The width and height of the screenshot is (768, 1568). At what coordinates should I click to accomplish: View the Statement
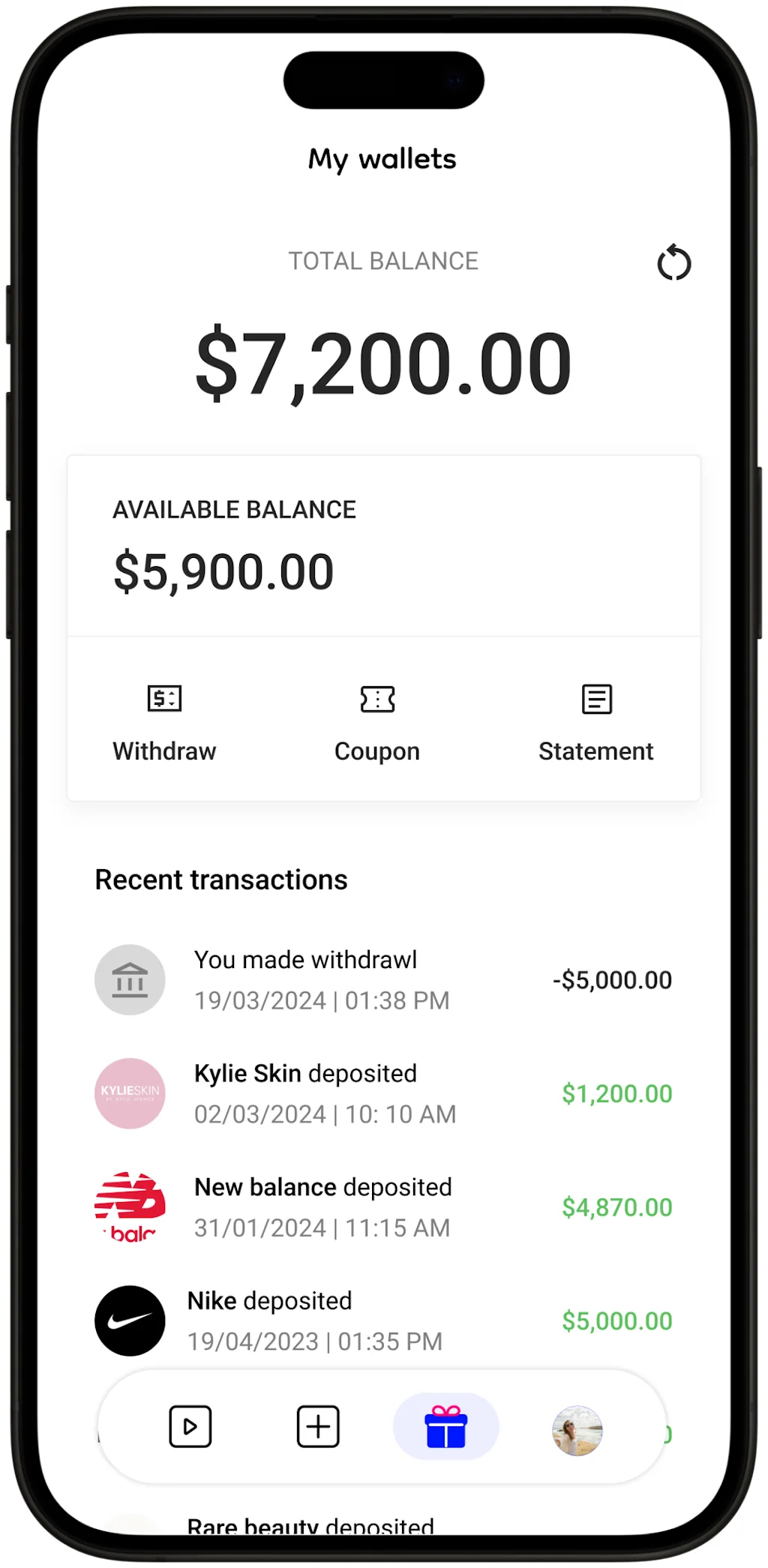596,720
